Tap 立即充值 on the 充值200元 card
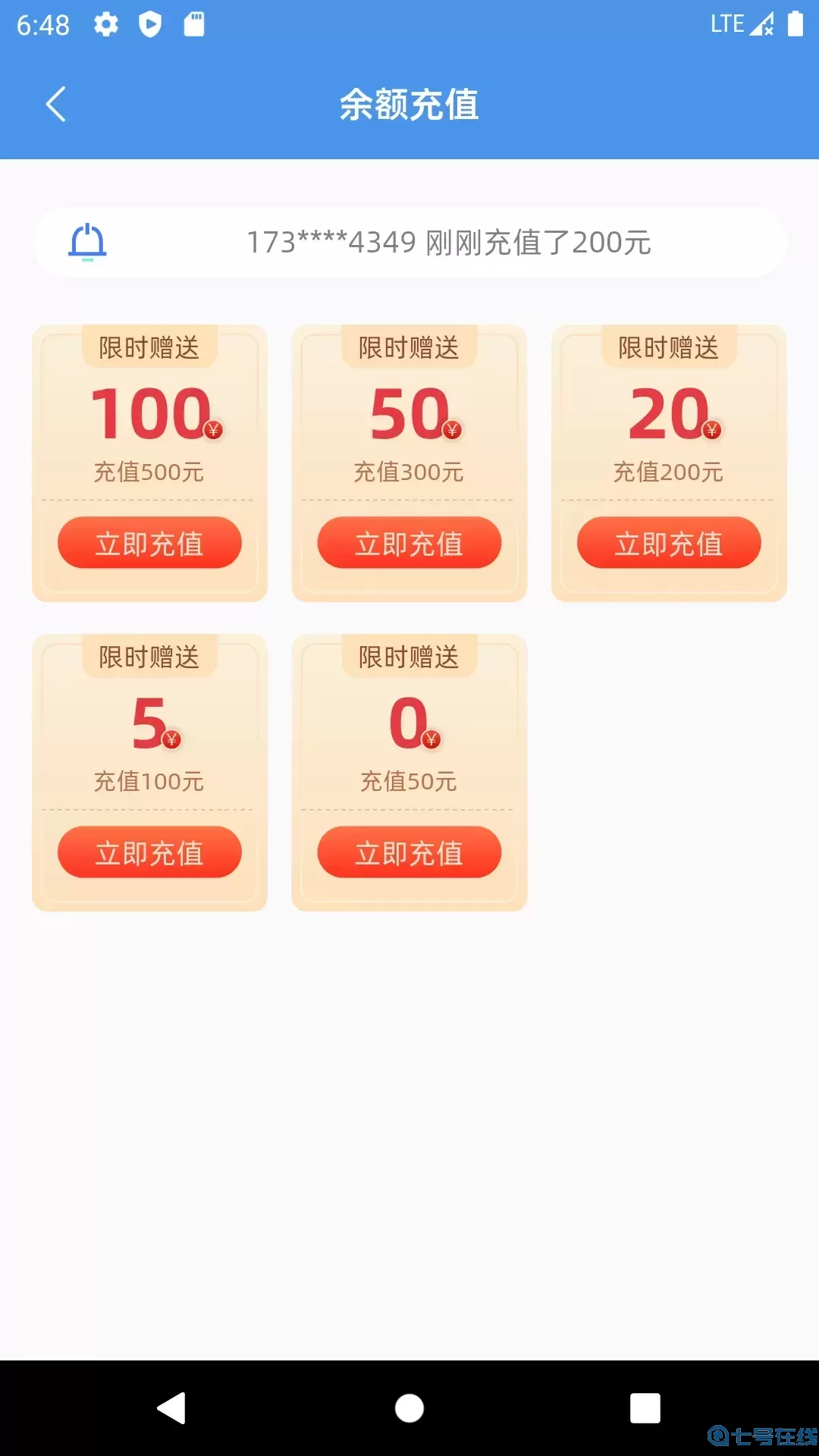This screenshot has height=1456, width=819. pos(668,542)
